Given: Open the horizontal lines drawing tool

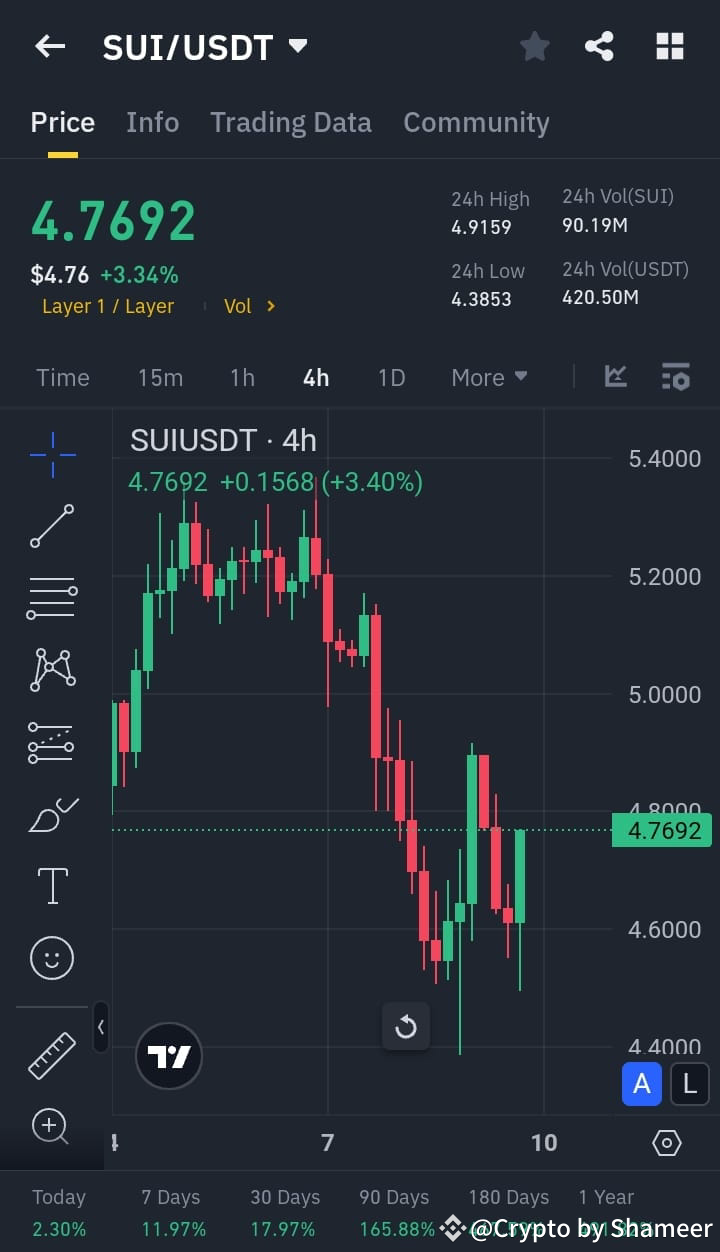Looking at the screenshot, I should tap(51, 597).
